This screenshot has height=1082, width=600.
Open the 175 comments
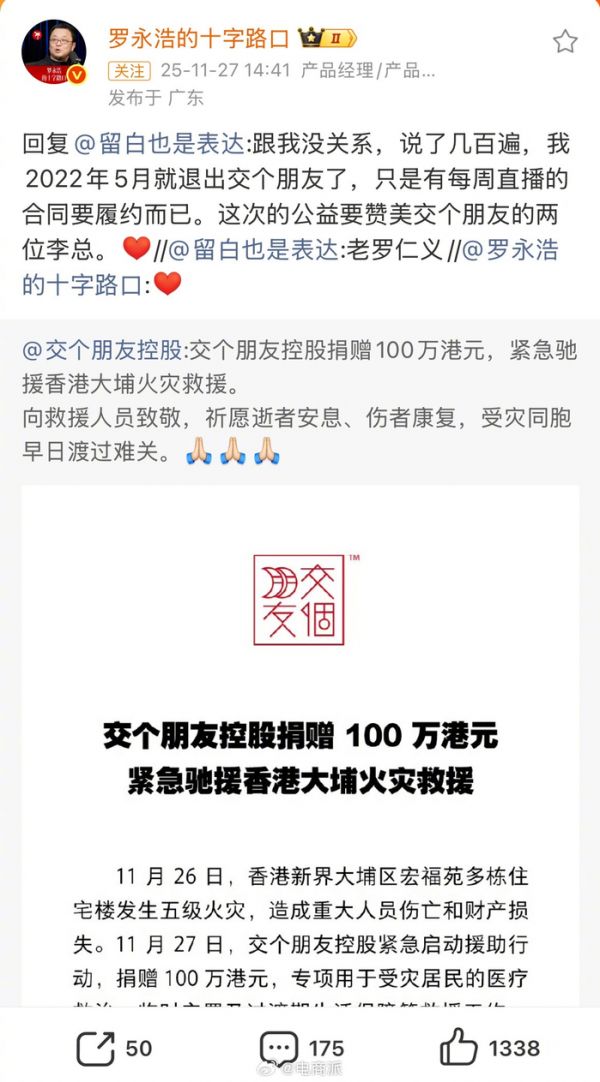pyautogui.click(x=300, y=1047)
